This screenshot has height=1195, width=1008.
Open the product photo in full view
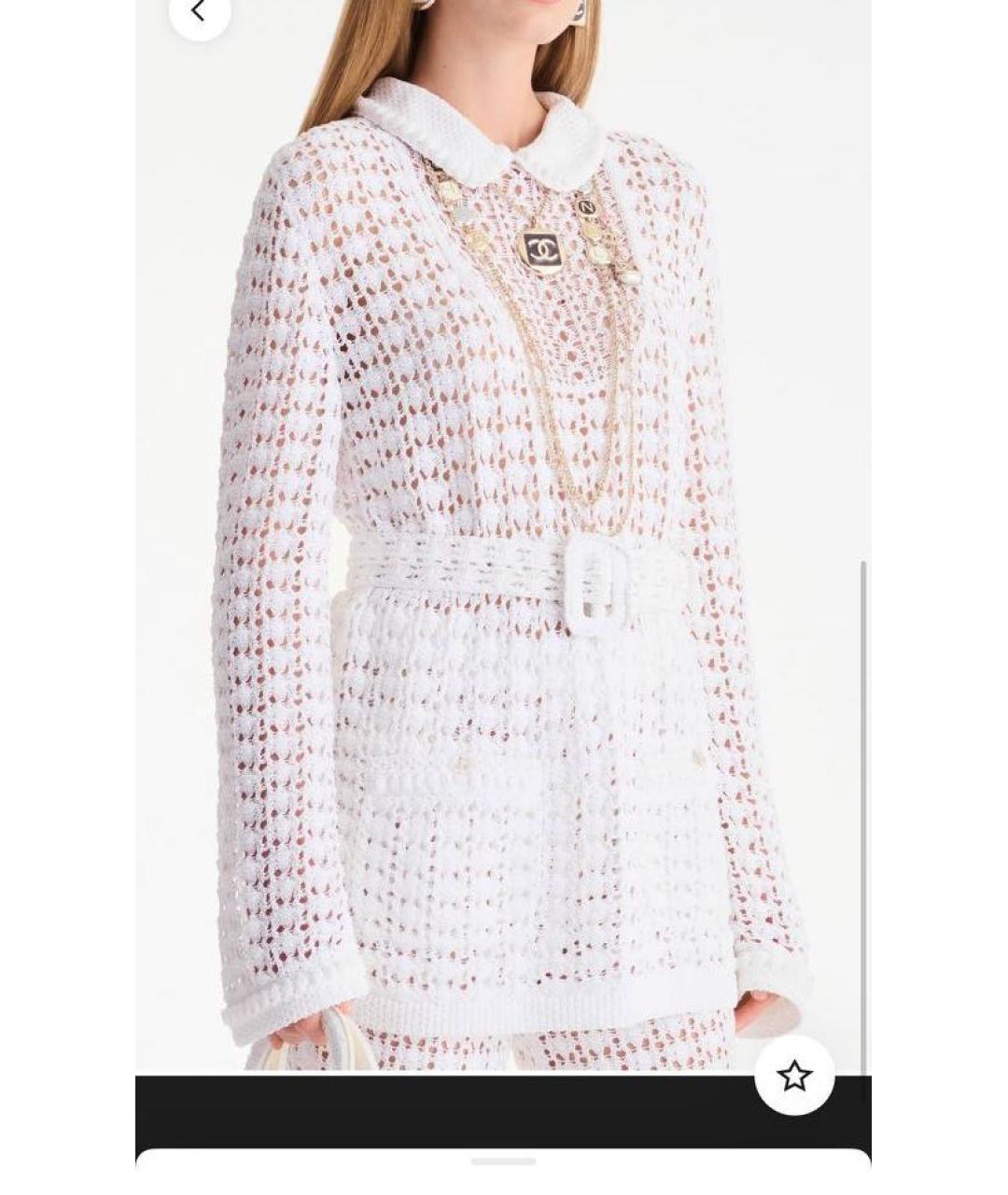click(x=503, y=560)
